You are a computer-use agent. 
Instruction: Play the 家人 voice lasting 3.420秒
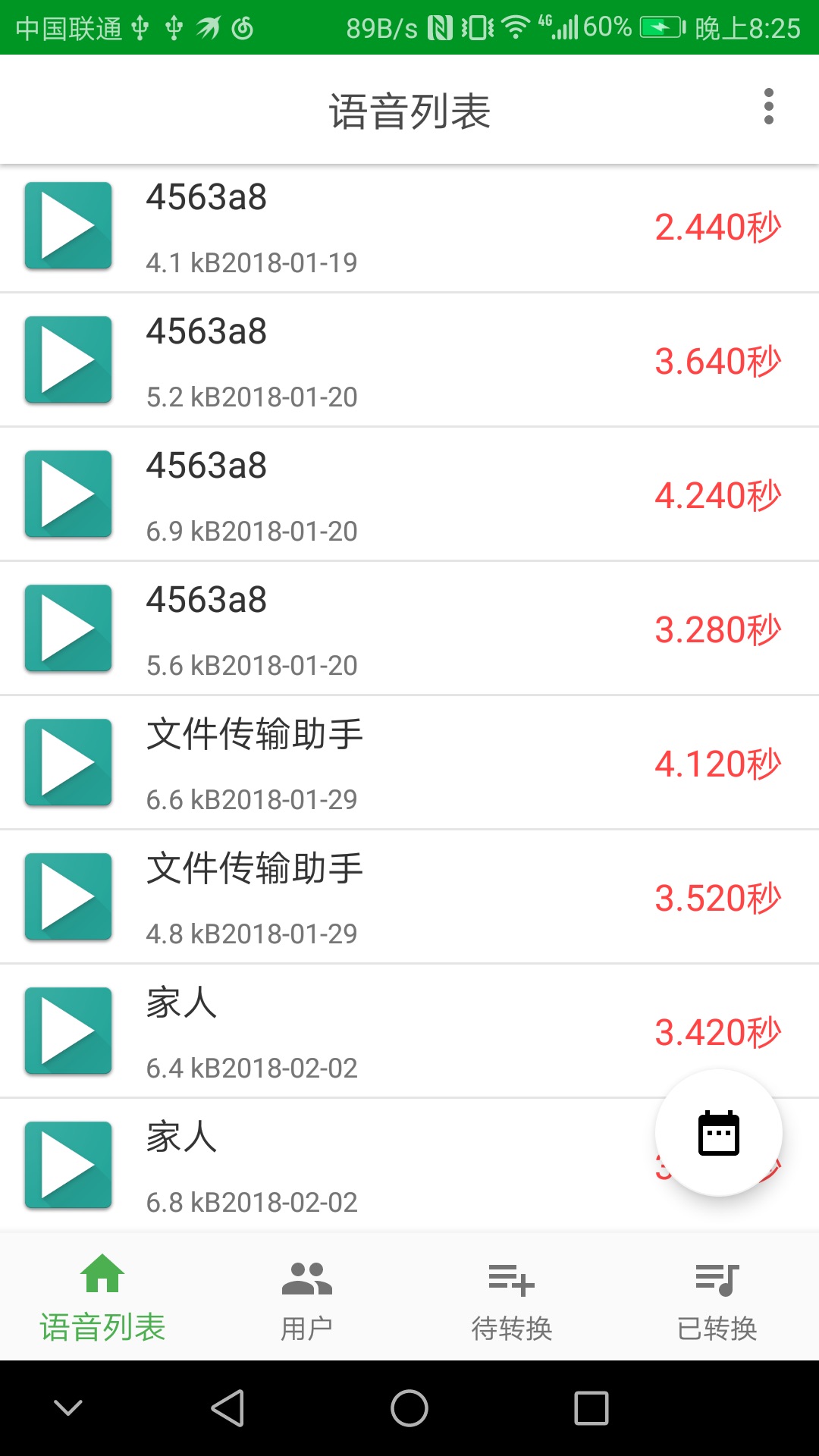click(x=68, y=1031)
